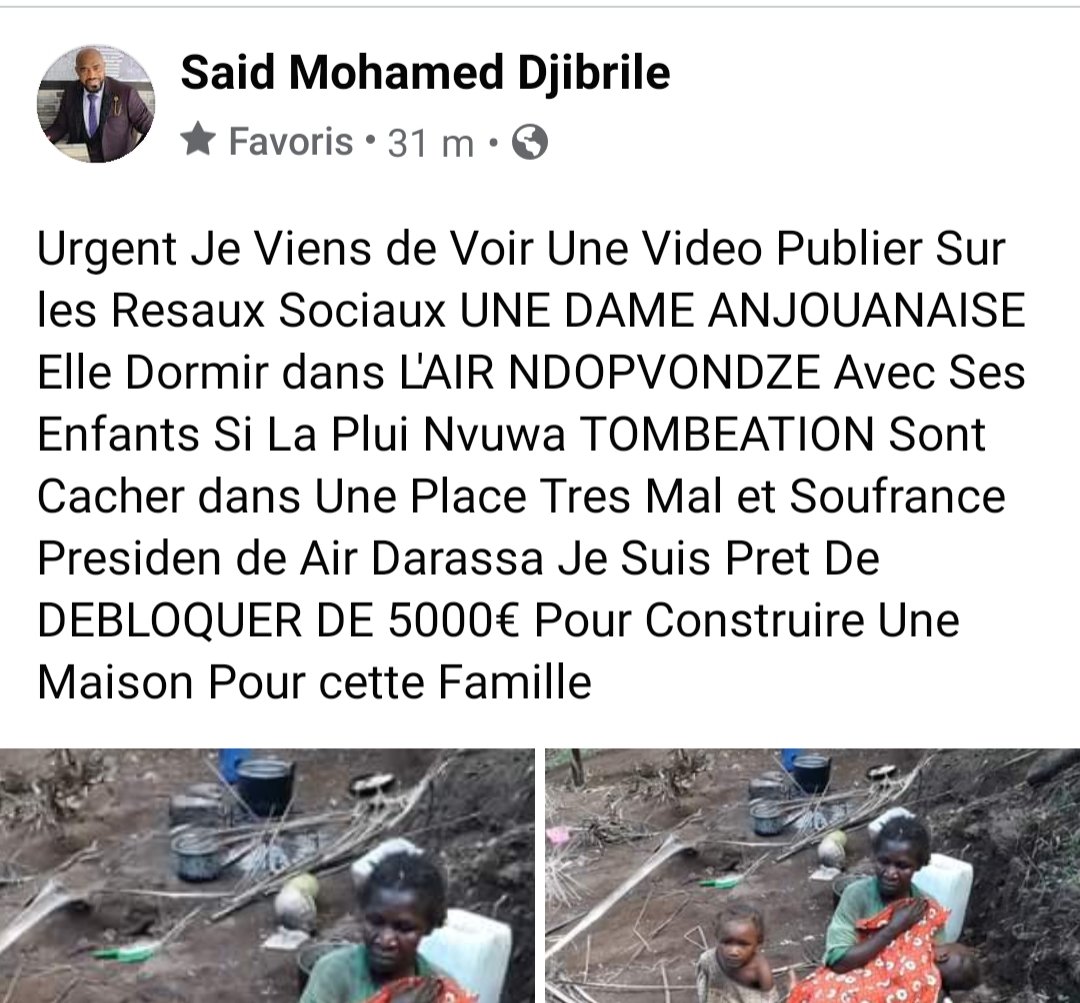Open the right photo of the post
Screen dimensions: 1080x1003
click(x=812, y=875)
